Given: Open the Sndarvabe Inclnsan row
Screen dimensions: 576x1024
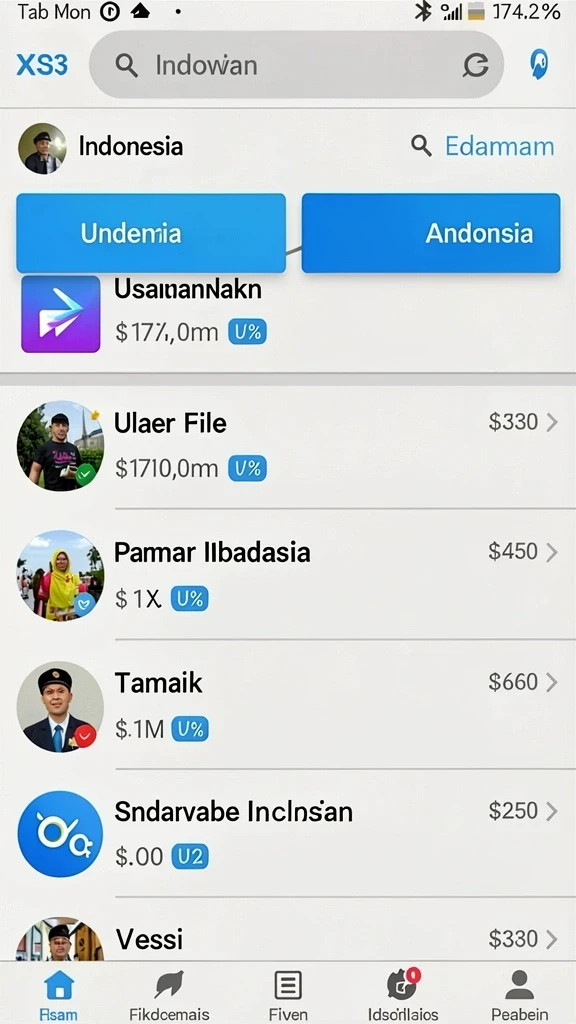Looking at the screenshot, I should click(x=288, y=833).
